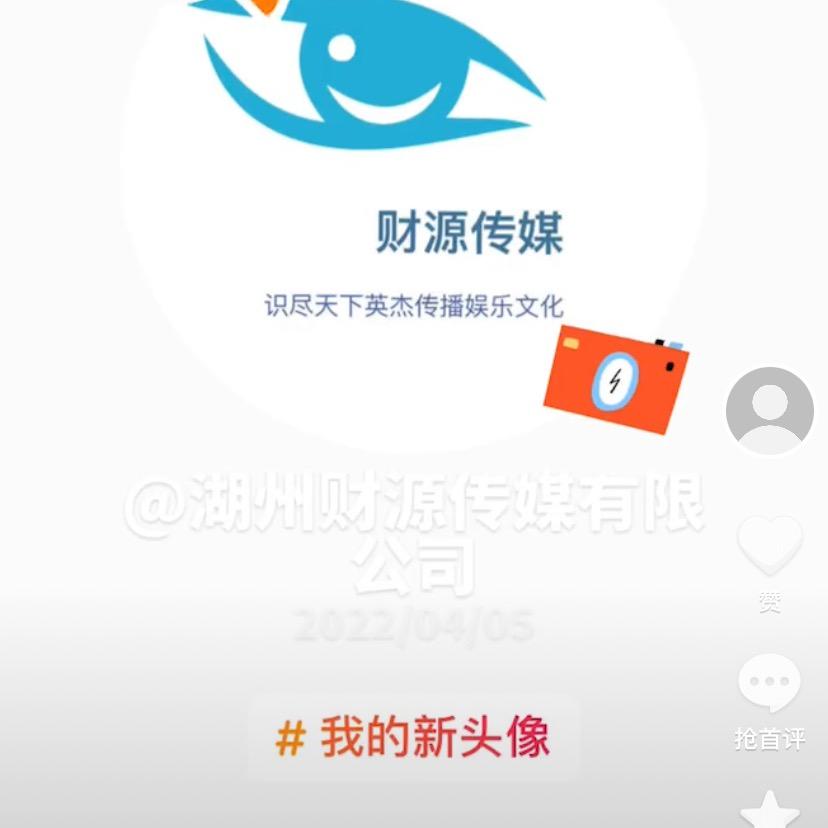Image resolution: width=828 pixels, height=828 pixels.
Task: Open comments via 抢首评 bubble
Action: (769, 684)
